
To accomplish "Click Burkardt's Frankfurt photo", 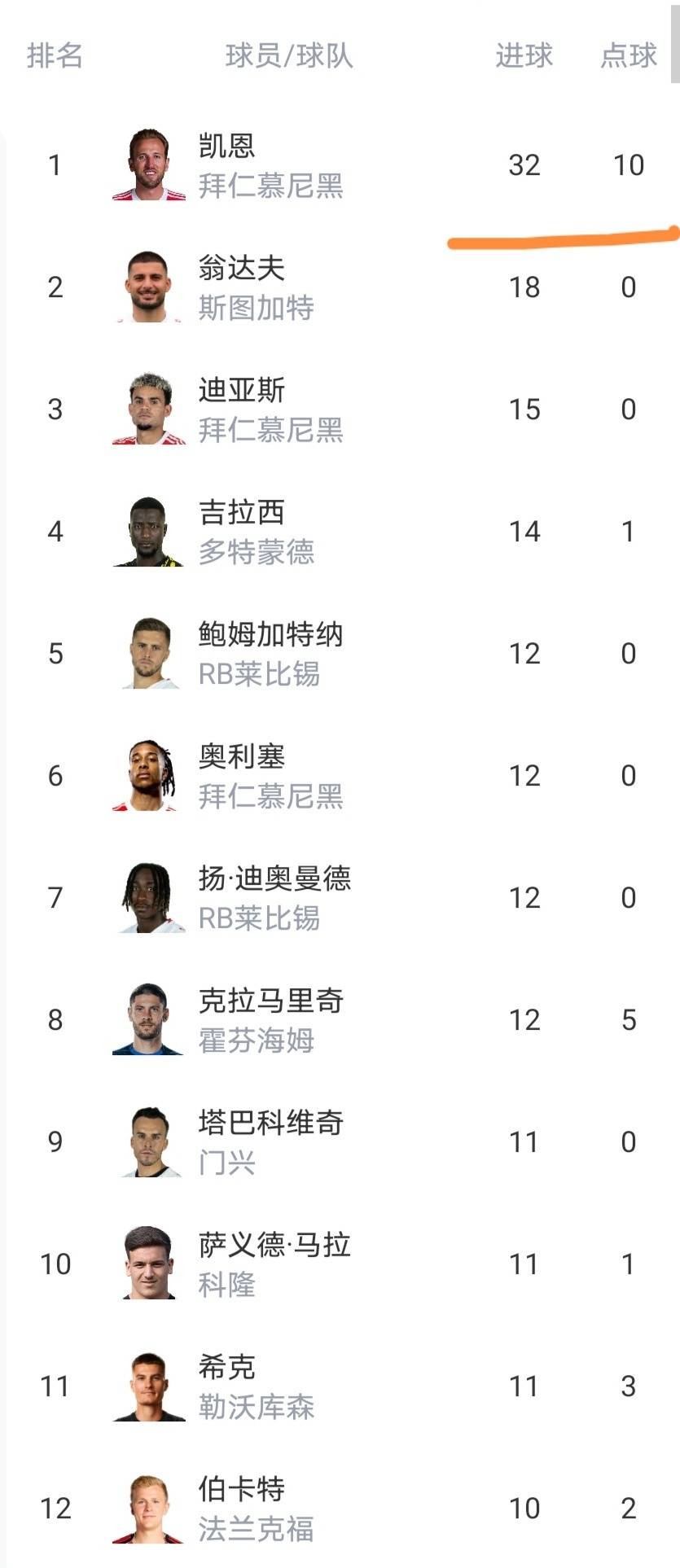I will 149,1509.
